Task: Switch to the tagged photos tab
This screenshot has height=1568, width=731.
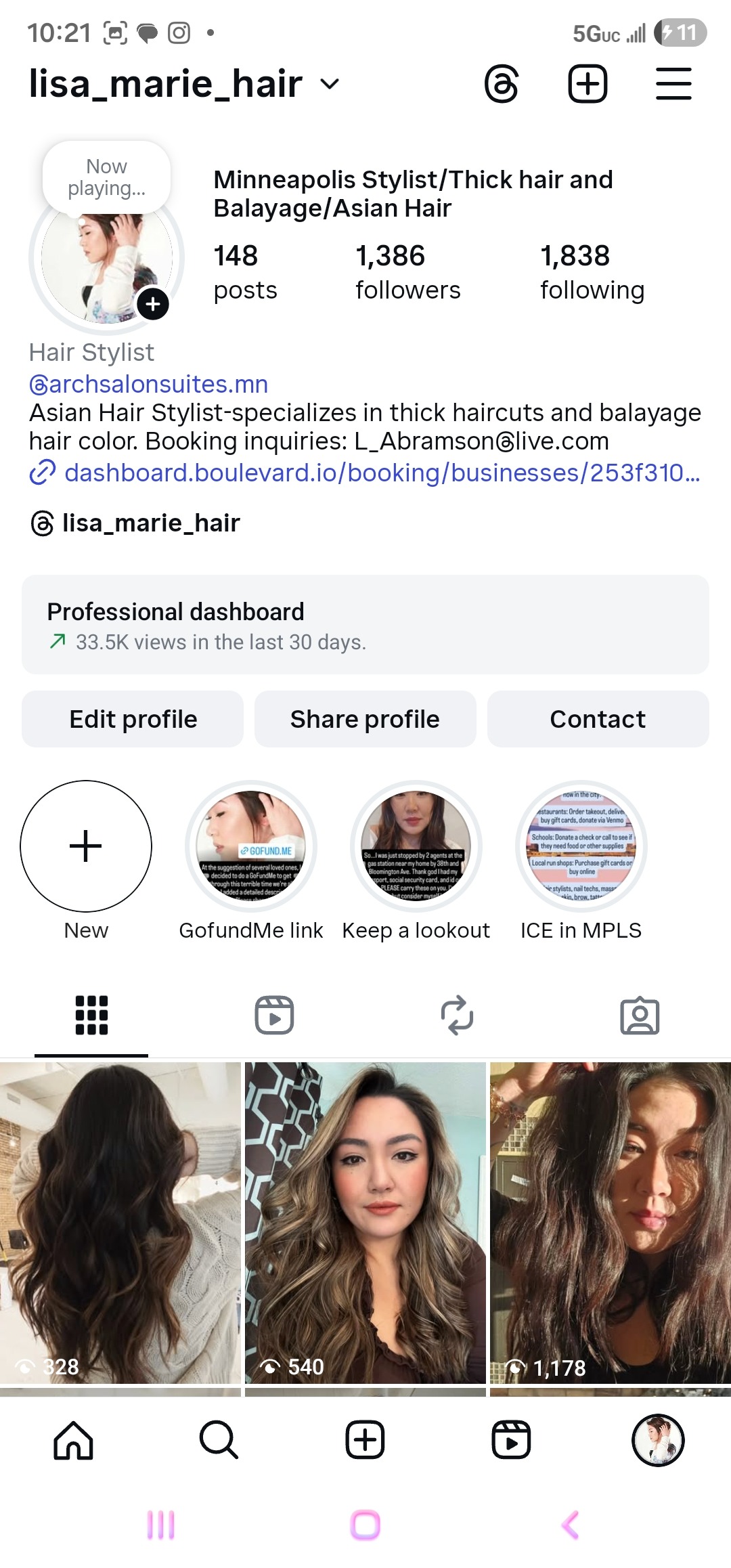Action: [640, 1015]
